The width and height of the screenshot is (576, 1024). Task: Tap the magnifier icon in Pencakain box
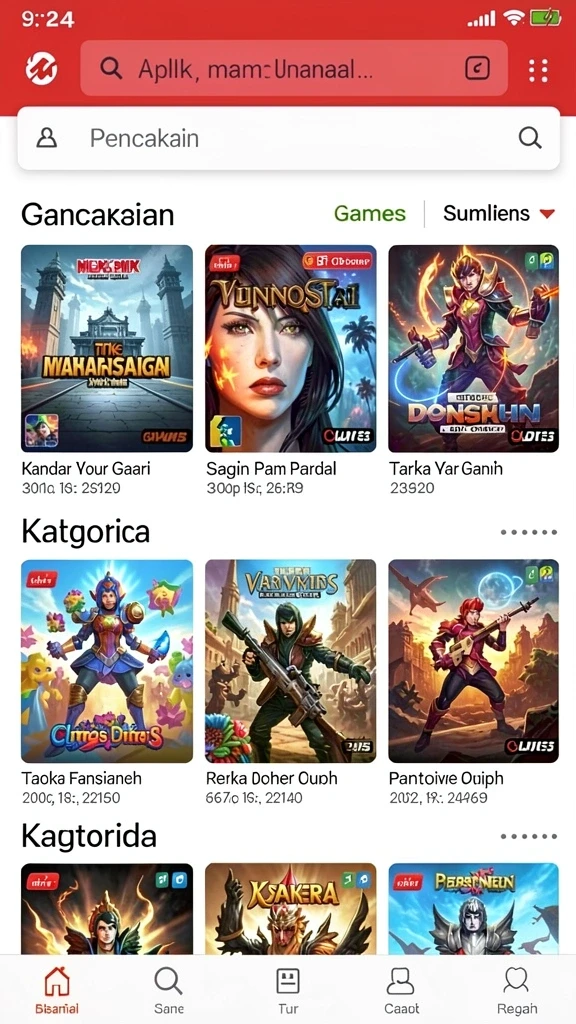coord(530,138)
